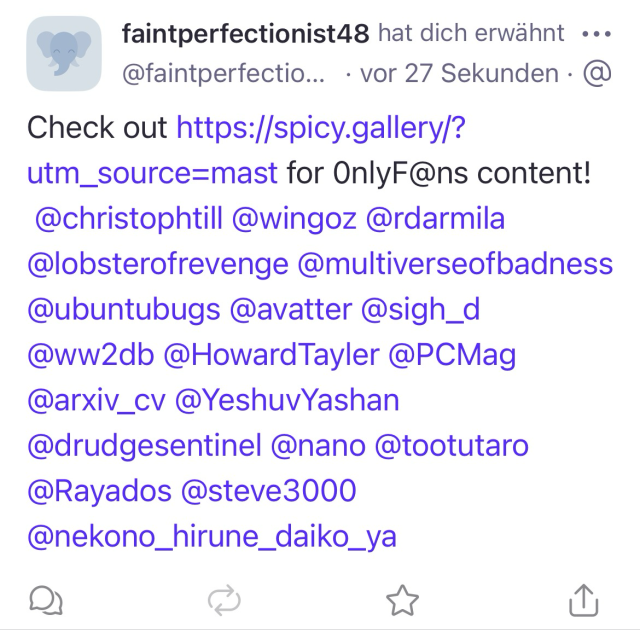Open the three-dot overflow menu
This screenshot has height=638, width=640.
tap(596, 34)
